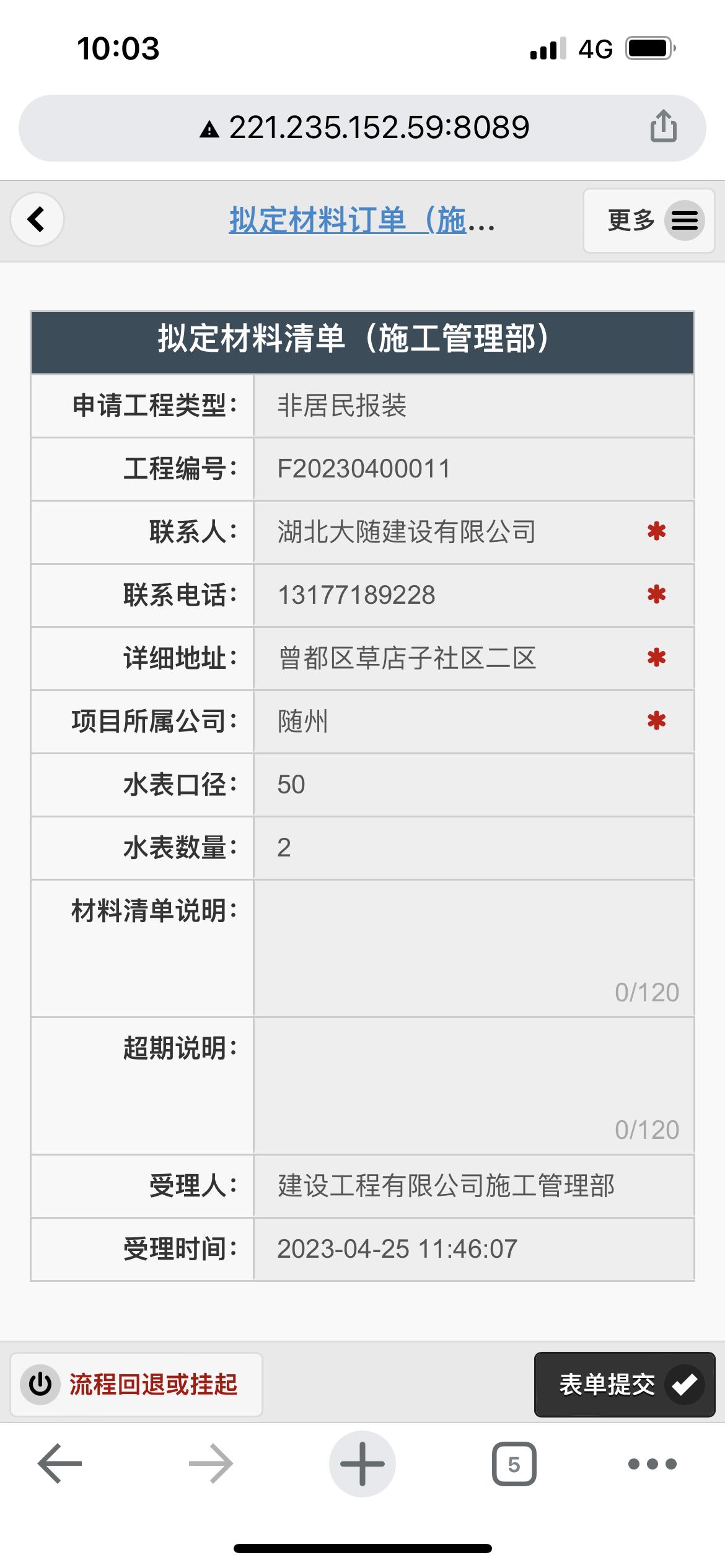Screen dimensions: 725x1568
Task: Open the 更多 menu
Action: pos(649,220)
